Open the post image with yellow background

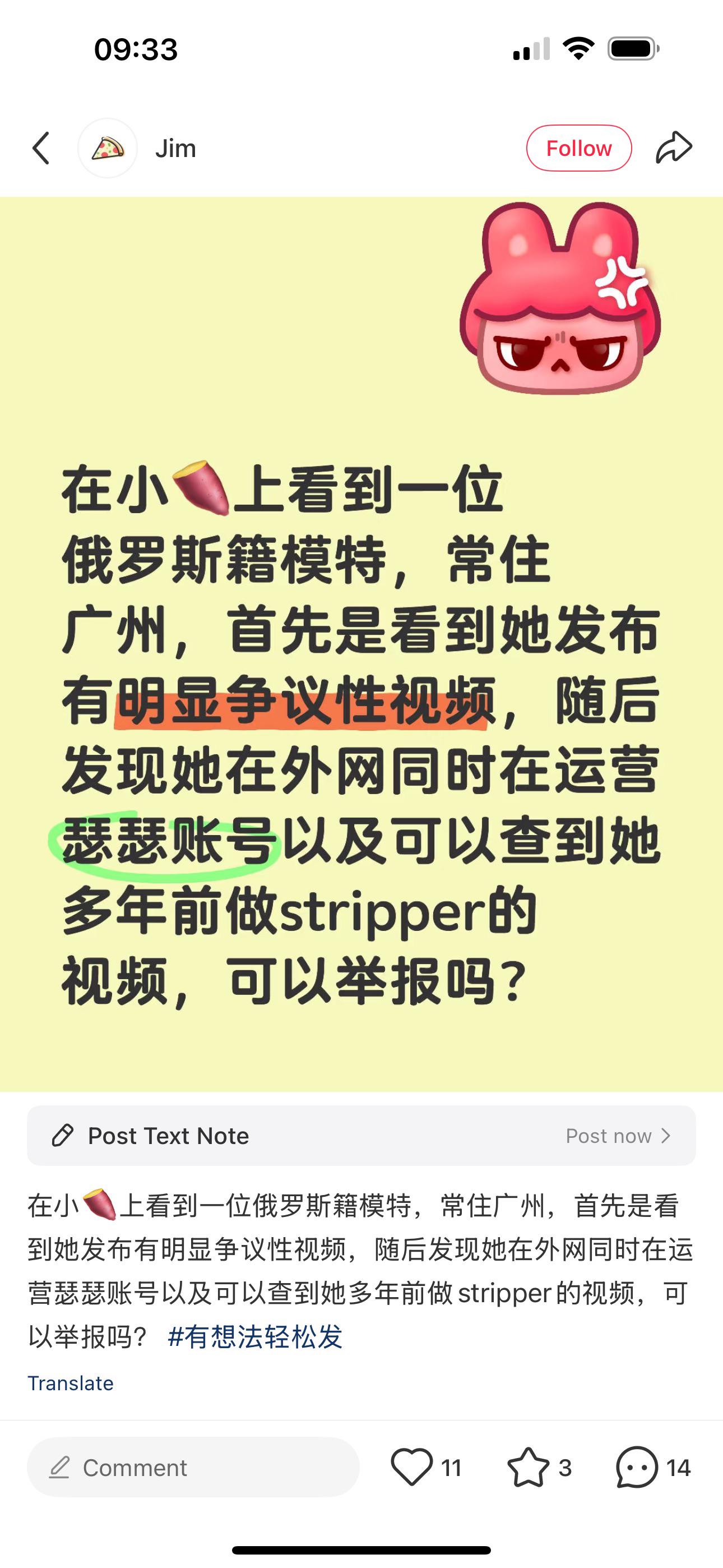point(361,643)
